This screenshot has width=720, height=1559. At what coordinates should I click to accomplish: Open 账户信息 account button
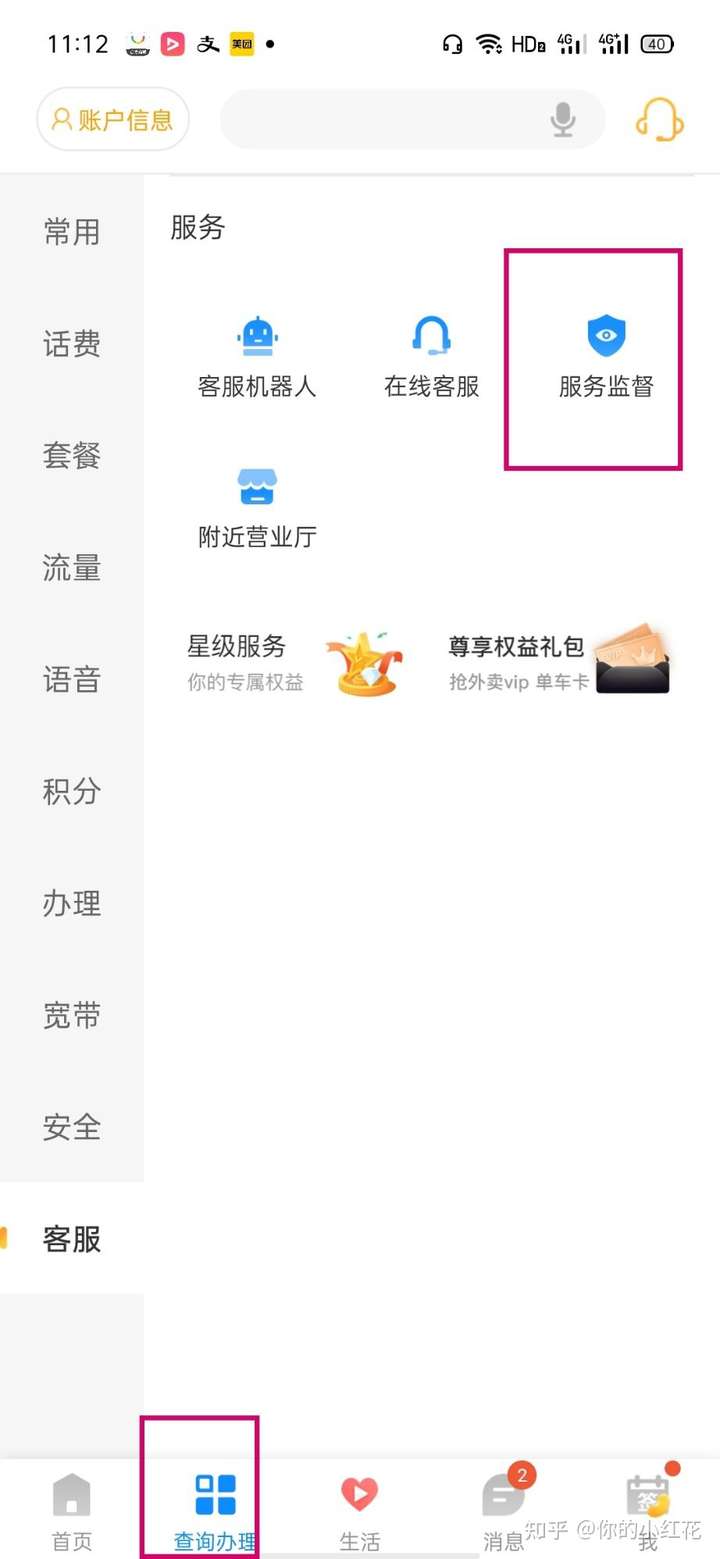click(112, 120)
